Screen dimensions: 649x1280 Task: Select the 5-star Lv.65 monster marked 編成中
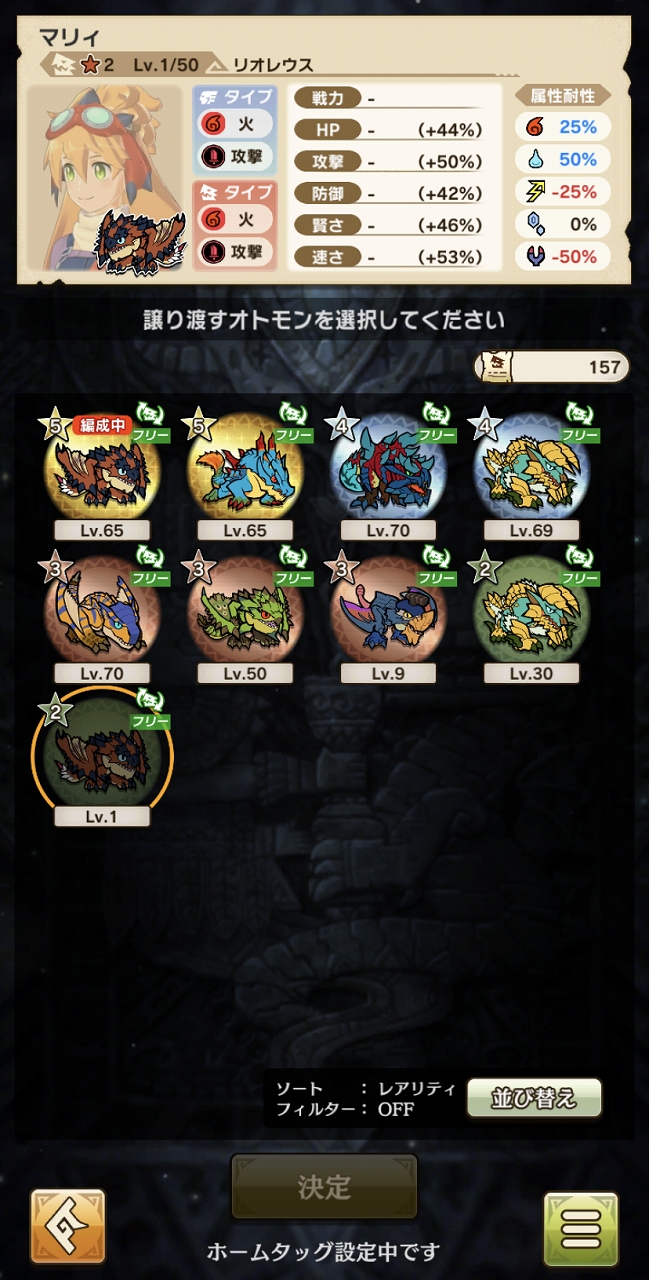(102, 469)
